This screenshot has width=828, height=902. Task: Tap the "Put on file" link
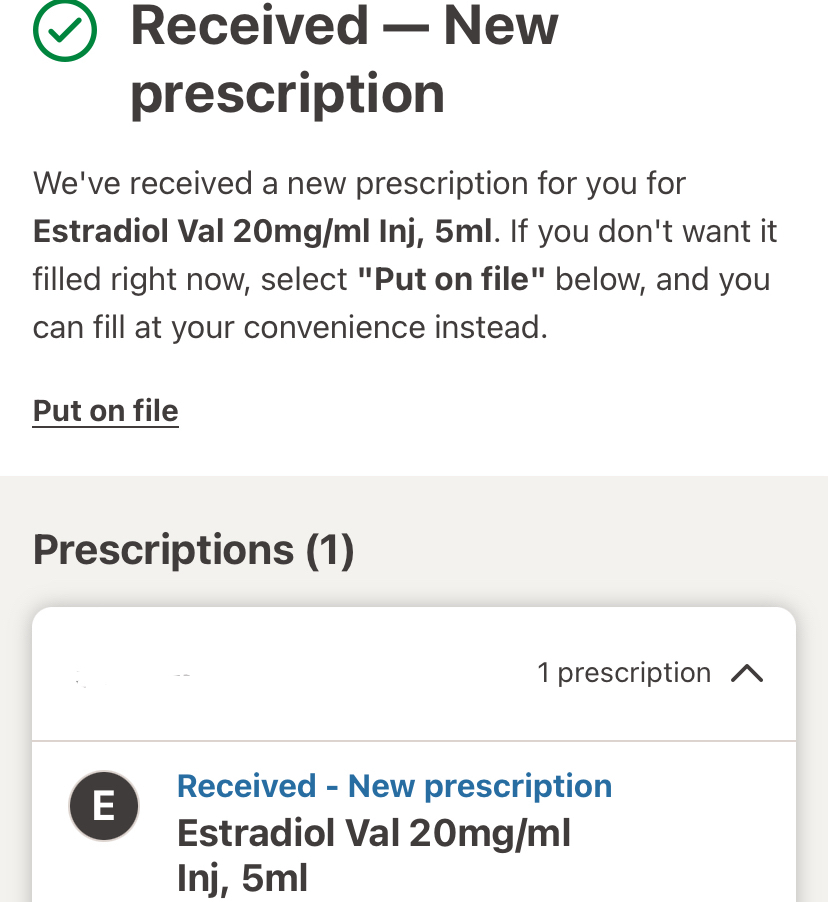coord(105,411)
